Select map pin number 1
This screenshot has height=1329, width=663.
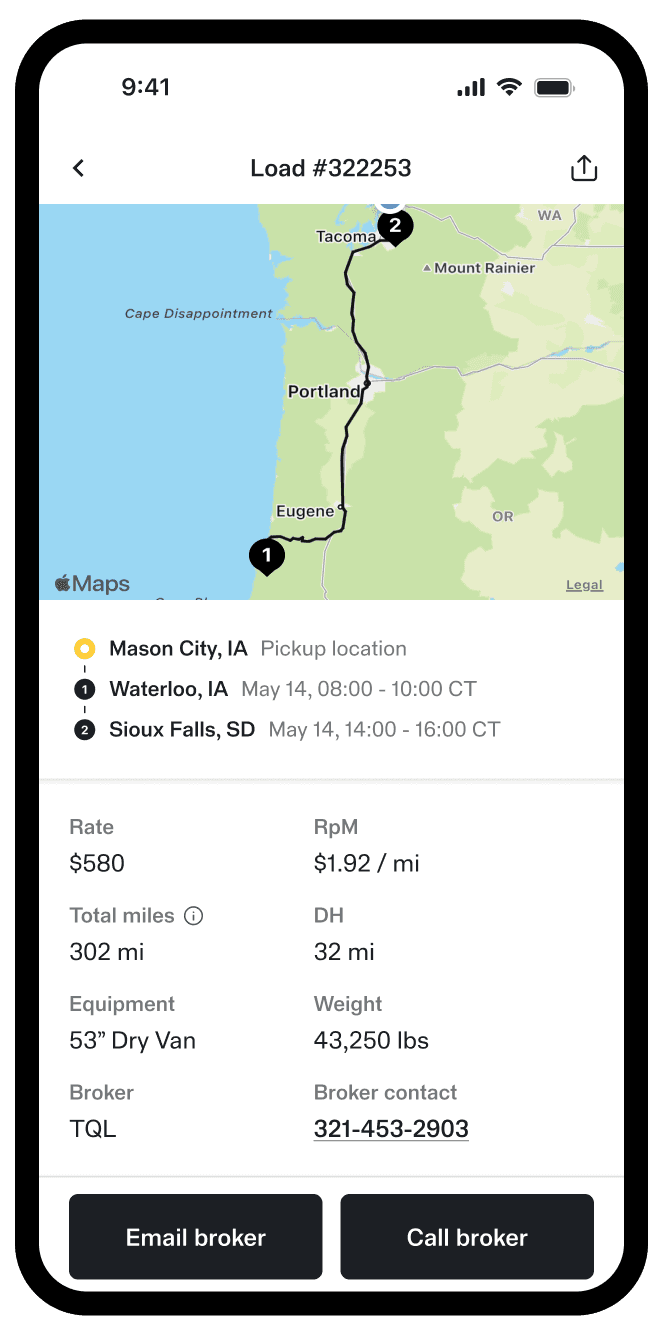(267, 556)
